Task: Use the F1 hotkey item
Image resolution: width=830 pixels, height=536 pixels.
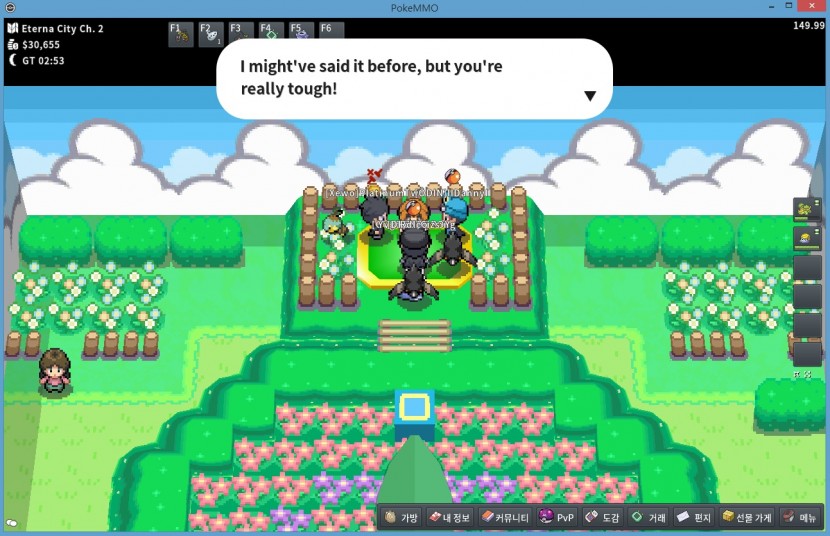Action: (181, 33)
